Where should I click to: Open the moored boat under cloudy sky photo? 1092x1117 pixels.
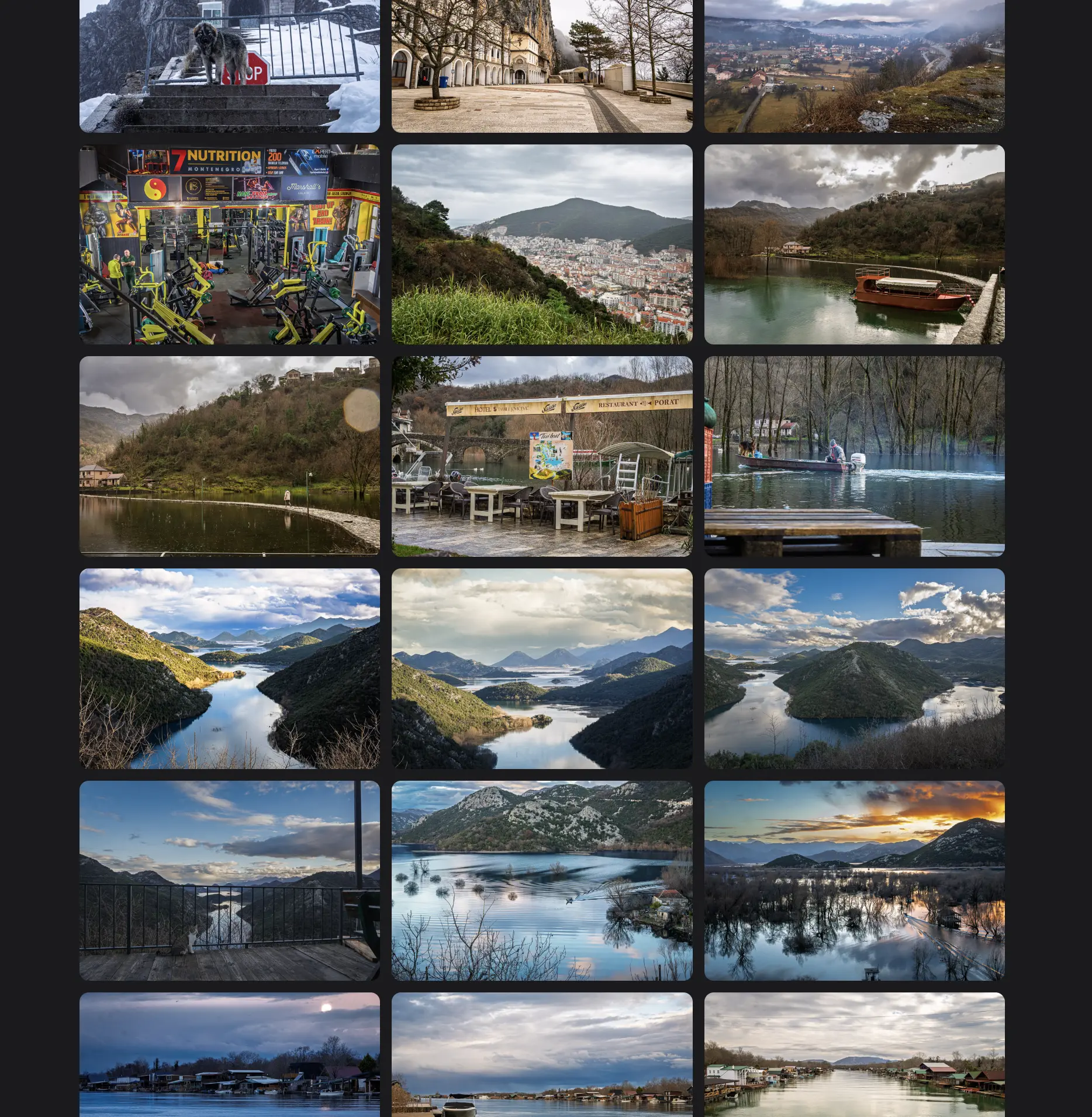(x=541, y=1054)
